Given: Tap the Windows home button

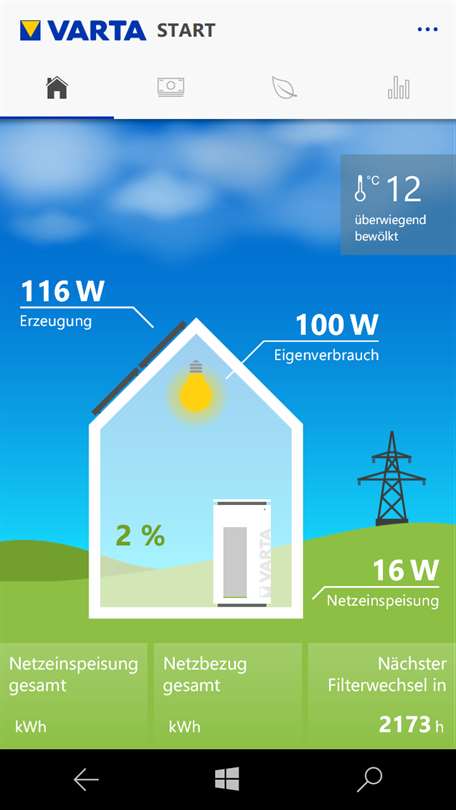Looking at the screenshot, I should pos(227,779).
